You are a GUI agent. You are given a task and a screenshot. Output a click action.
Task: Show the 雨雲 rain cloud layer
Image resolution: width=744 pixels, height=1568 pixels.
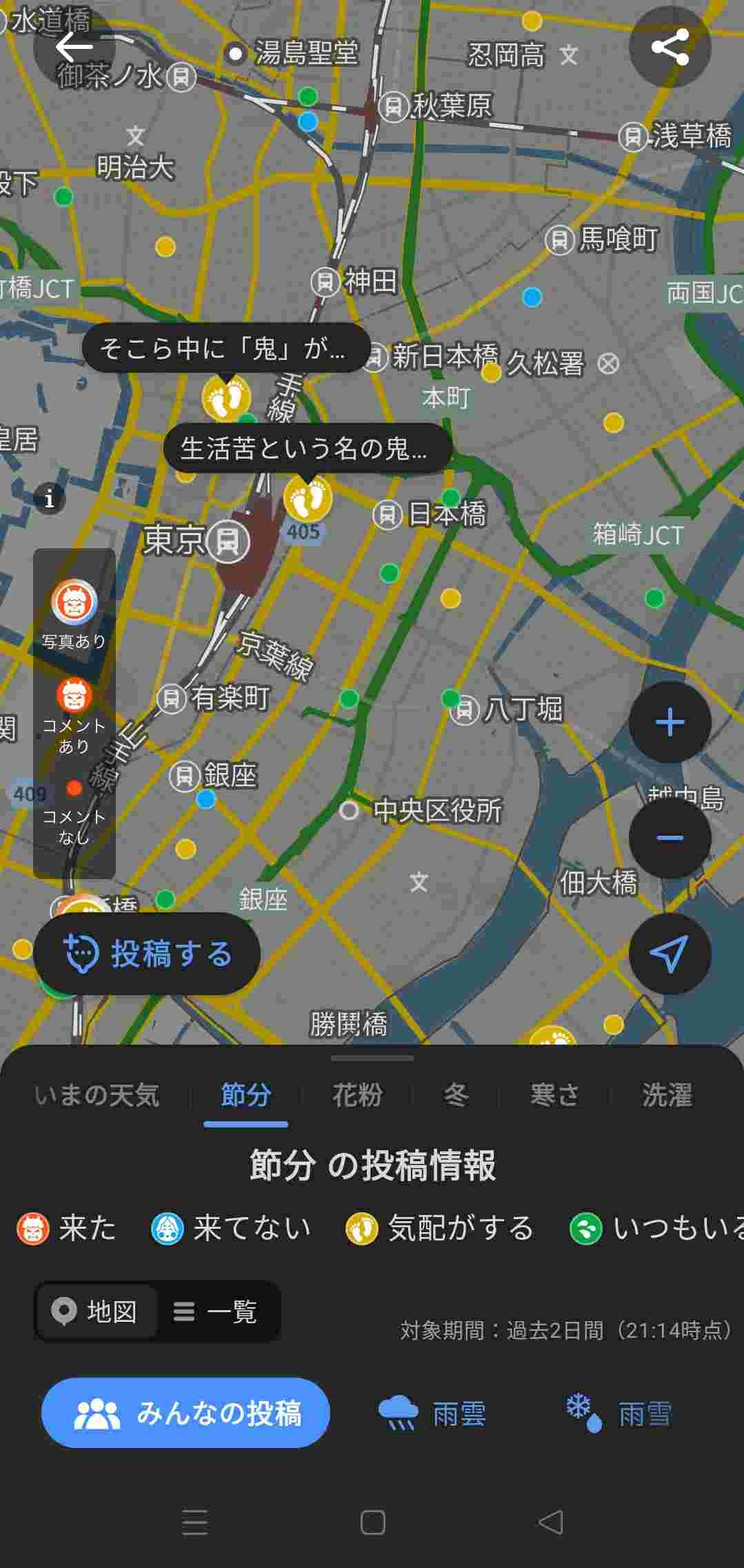[x=434, y=1414]
